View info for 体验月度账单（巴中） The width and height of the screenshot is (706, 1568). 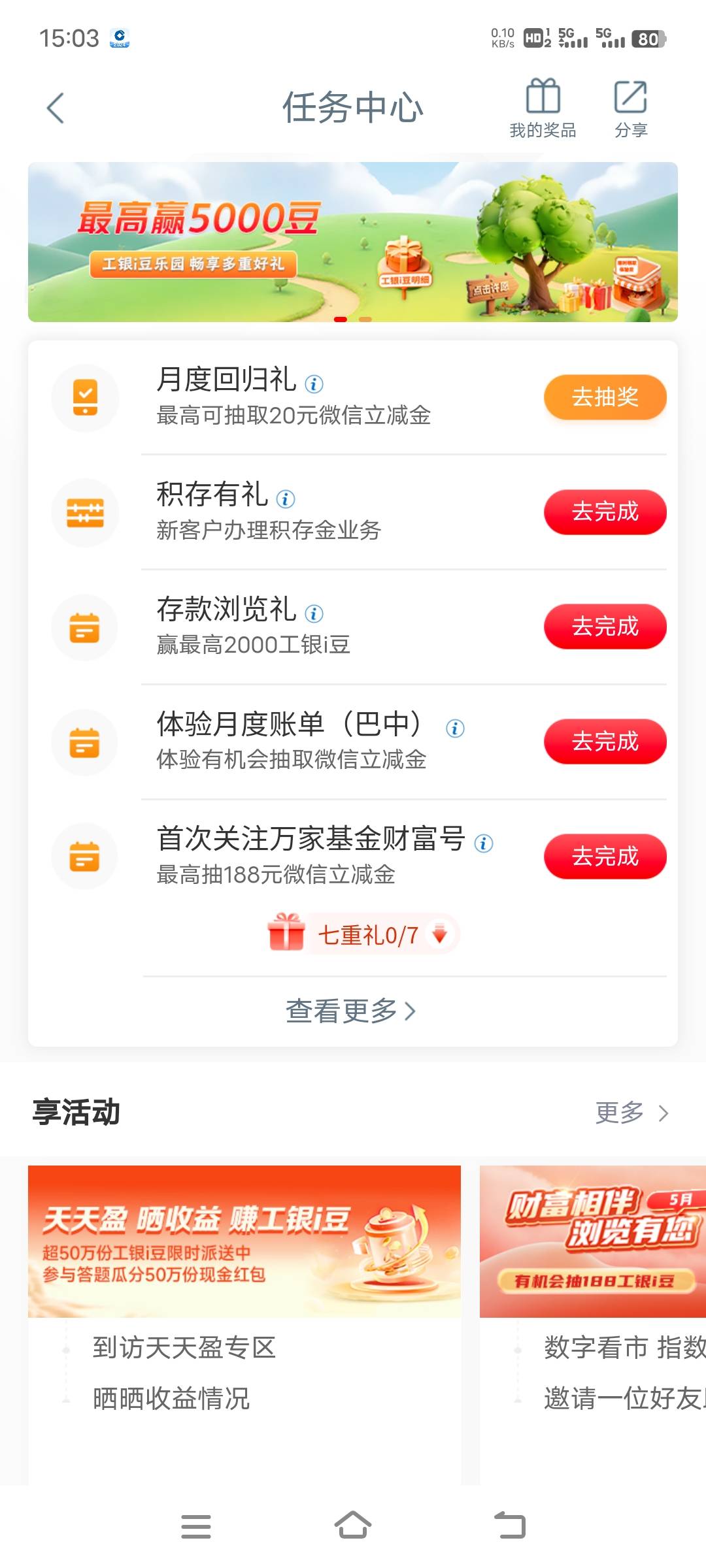coord(455,728)
